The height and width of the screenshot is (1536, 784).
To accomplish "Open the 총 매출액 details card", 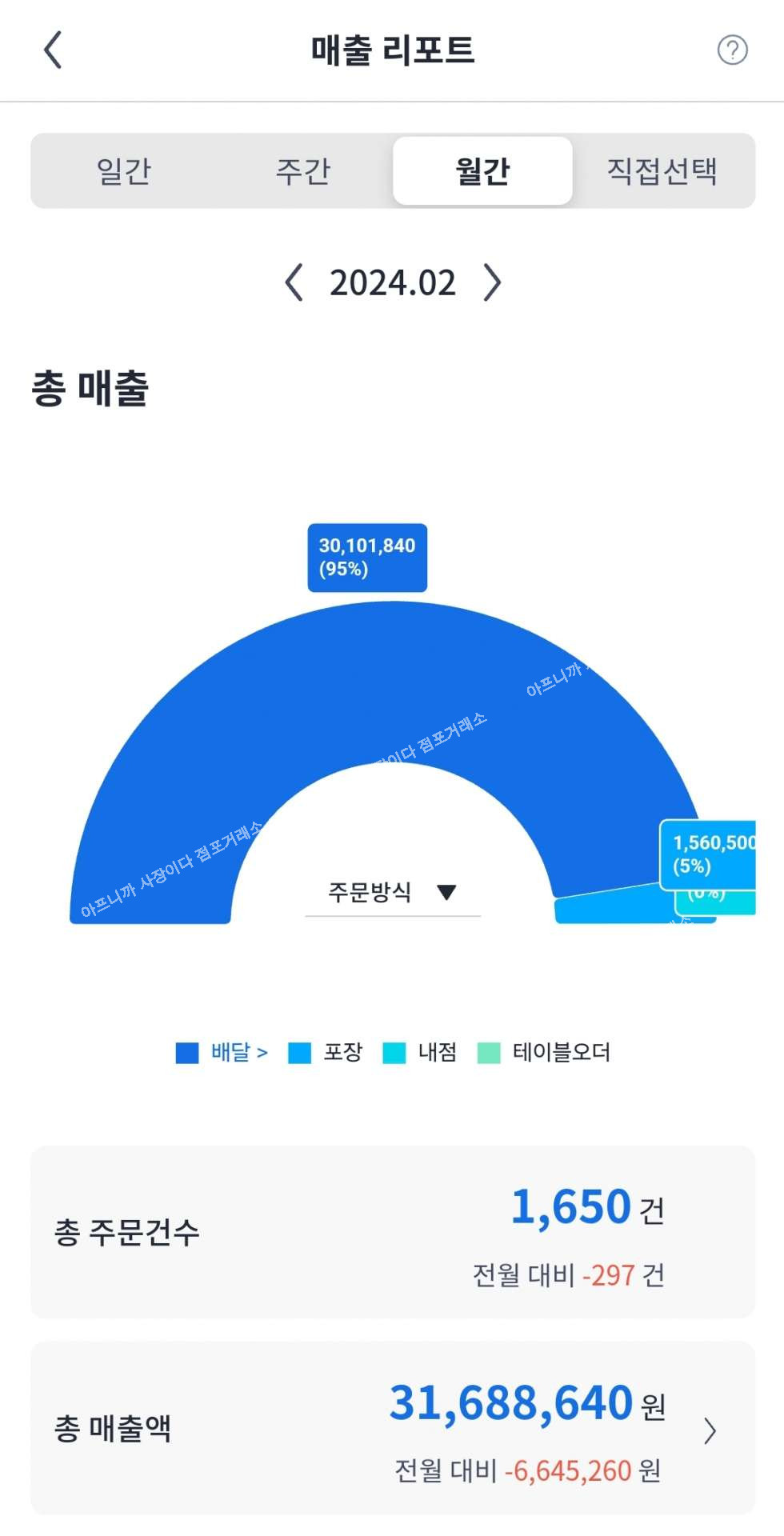I will (x=392, y=1428).
